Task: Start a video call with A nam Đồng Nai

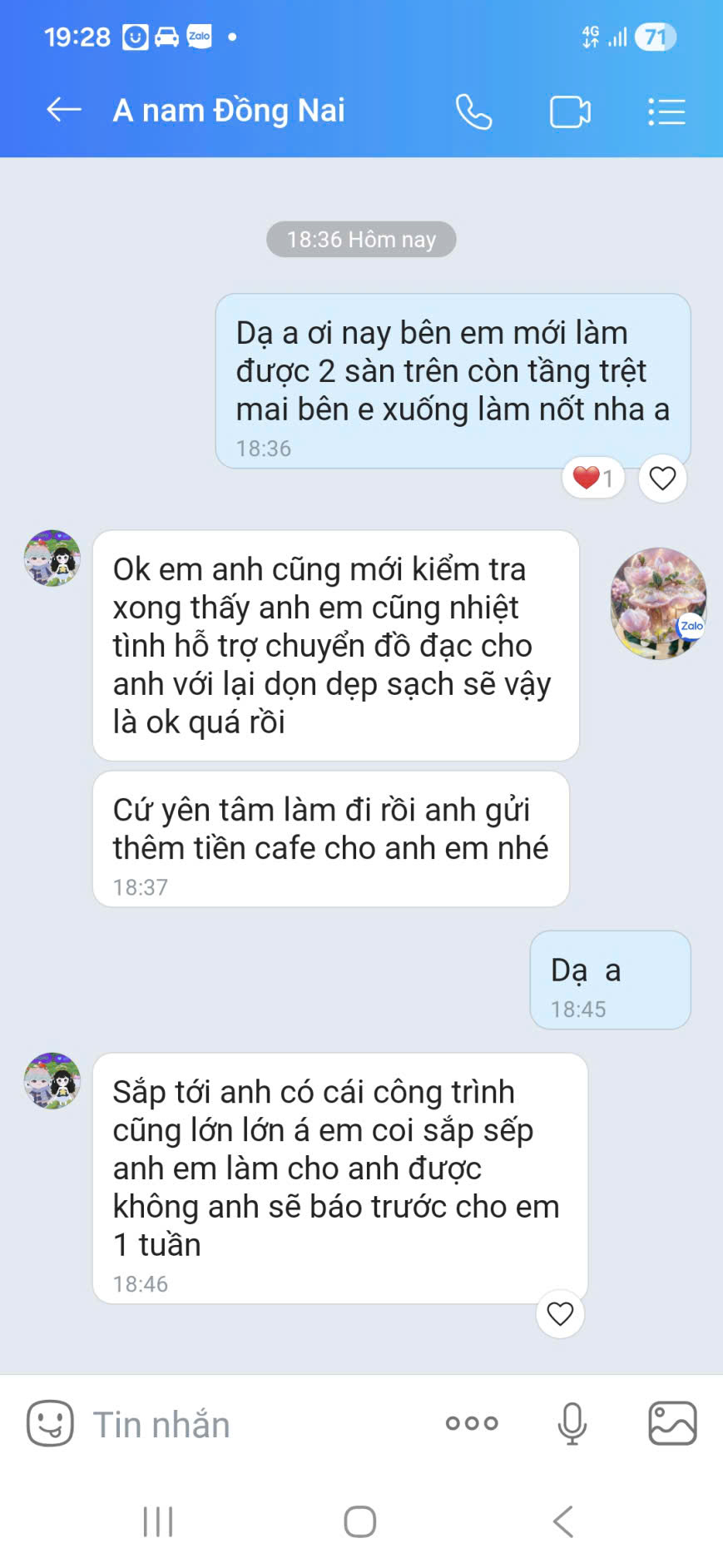Action: 570,112
